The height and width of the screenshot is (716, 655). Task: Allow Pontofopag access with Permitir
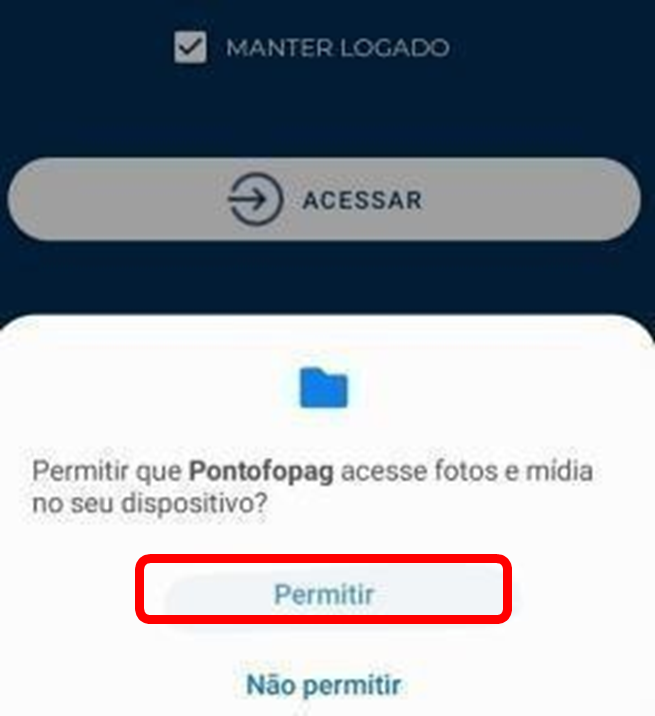tap(324, 595)
